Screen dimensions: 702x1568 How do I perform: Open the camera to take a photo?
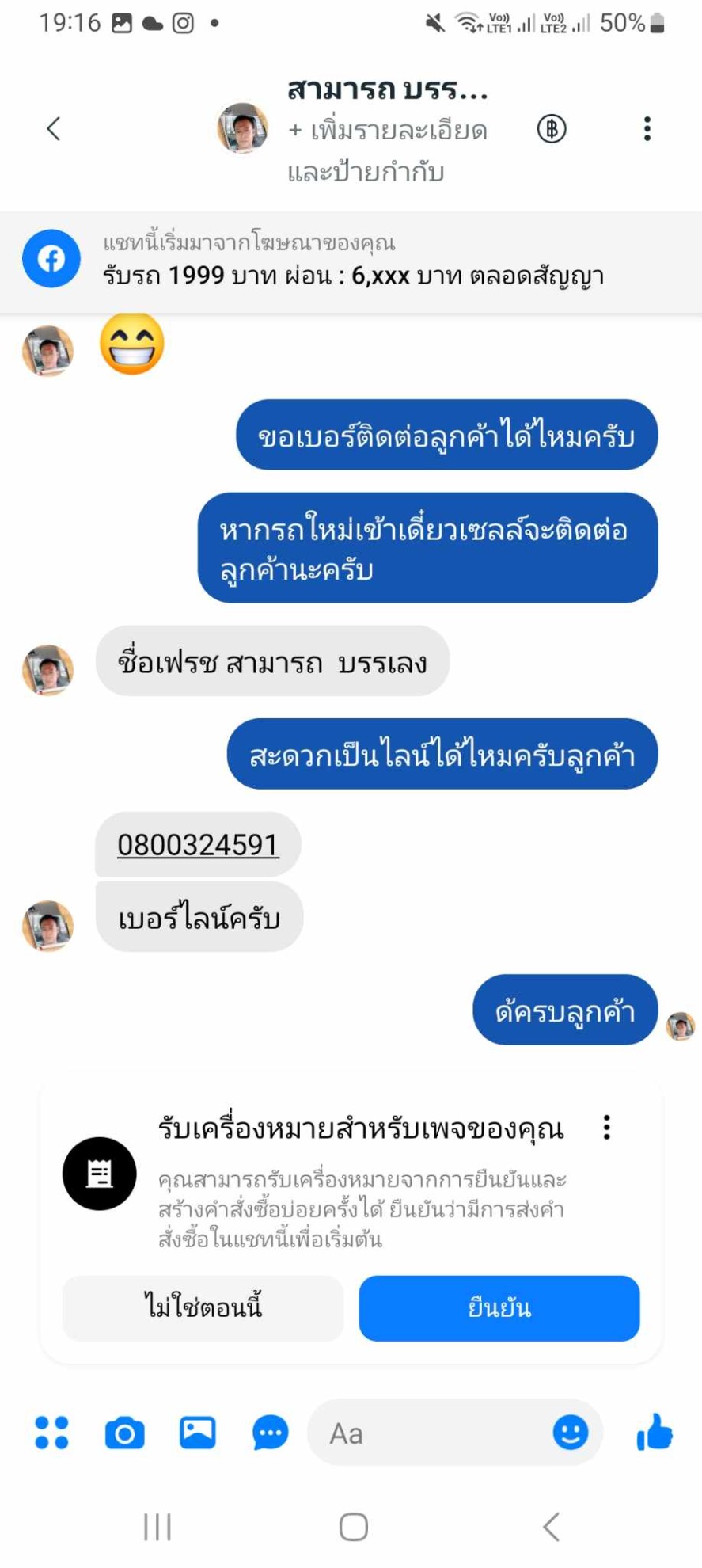click(125, 1433)
